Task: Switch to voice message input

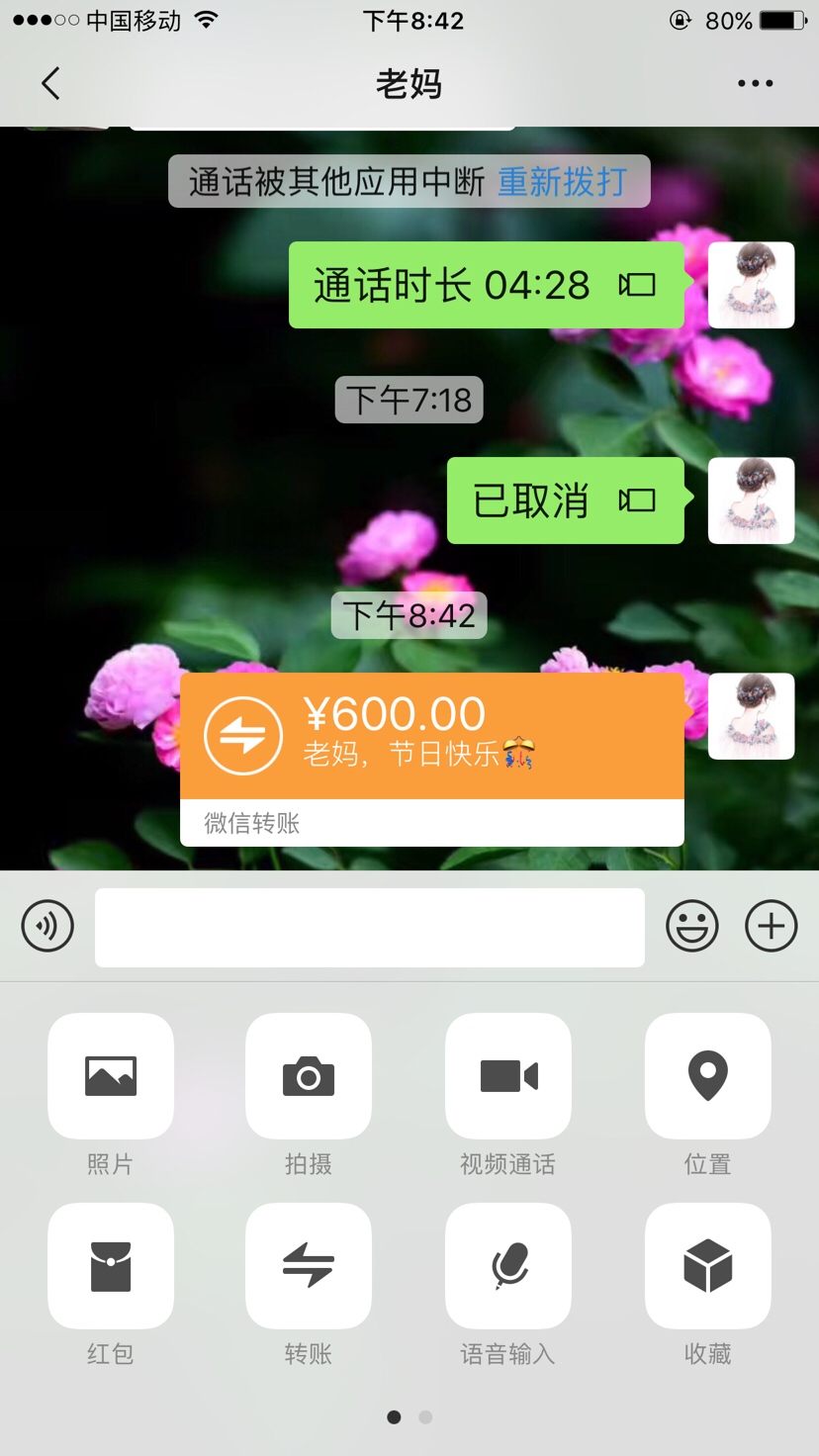Action: pyautogui.click(x=47, y=927)
